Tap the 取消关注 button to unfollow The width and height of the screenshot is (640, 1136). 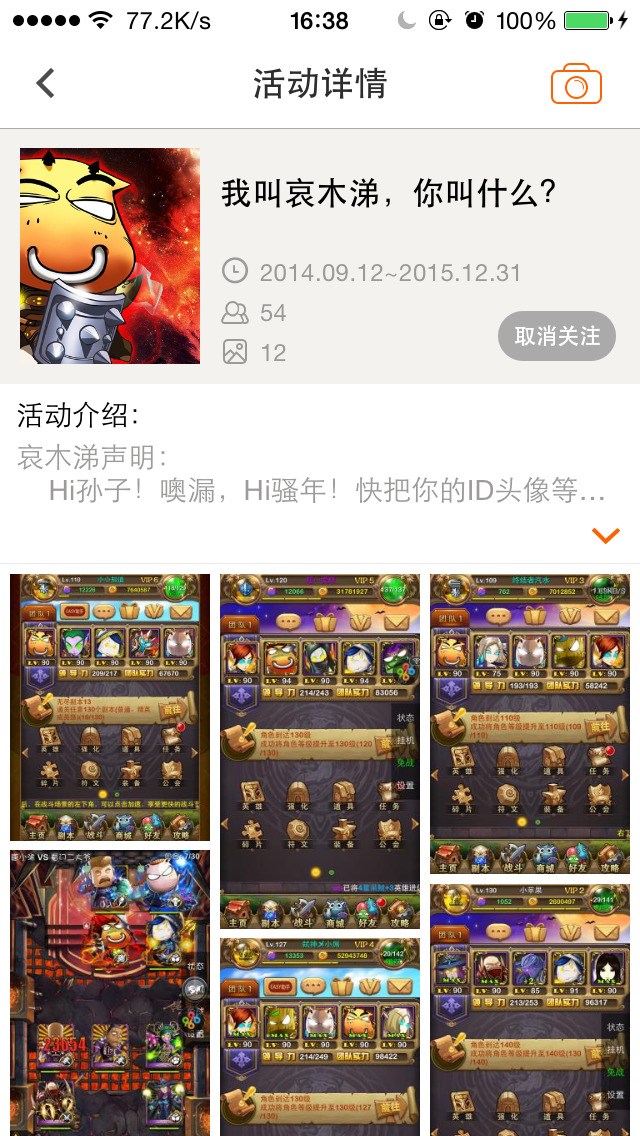556,336
